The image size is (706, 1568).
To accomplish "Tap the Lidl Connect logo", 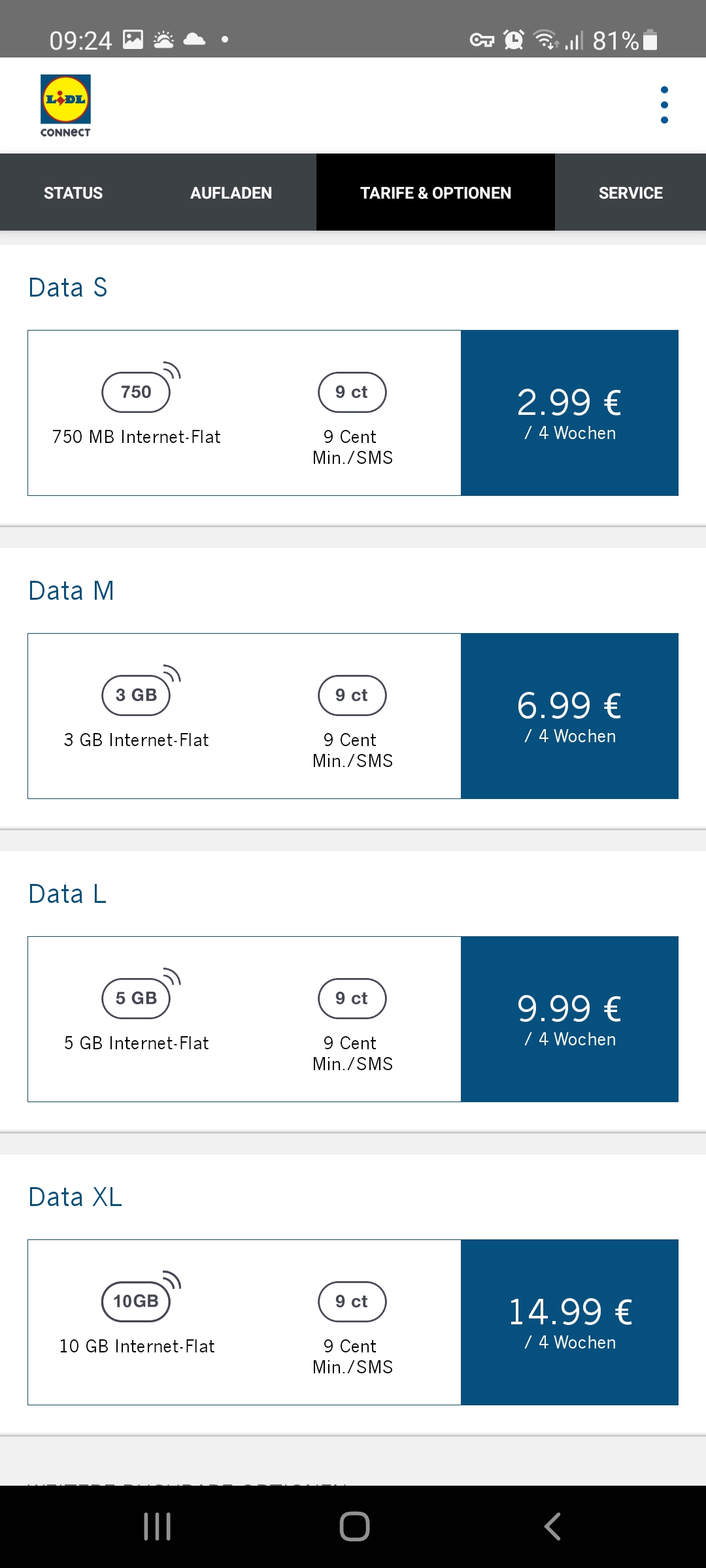I will (x=65, y=106).
